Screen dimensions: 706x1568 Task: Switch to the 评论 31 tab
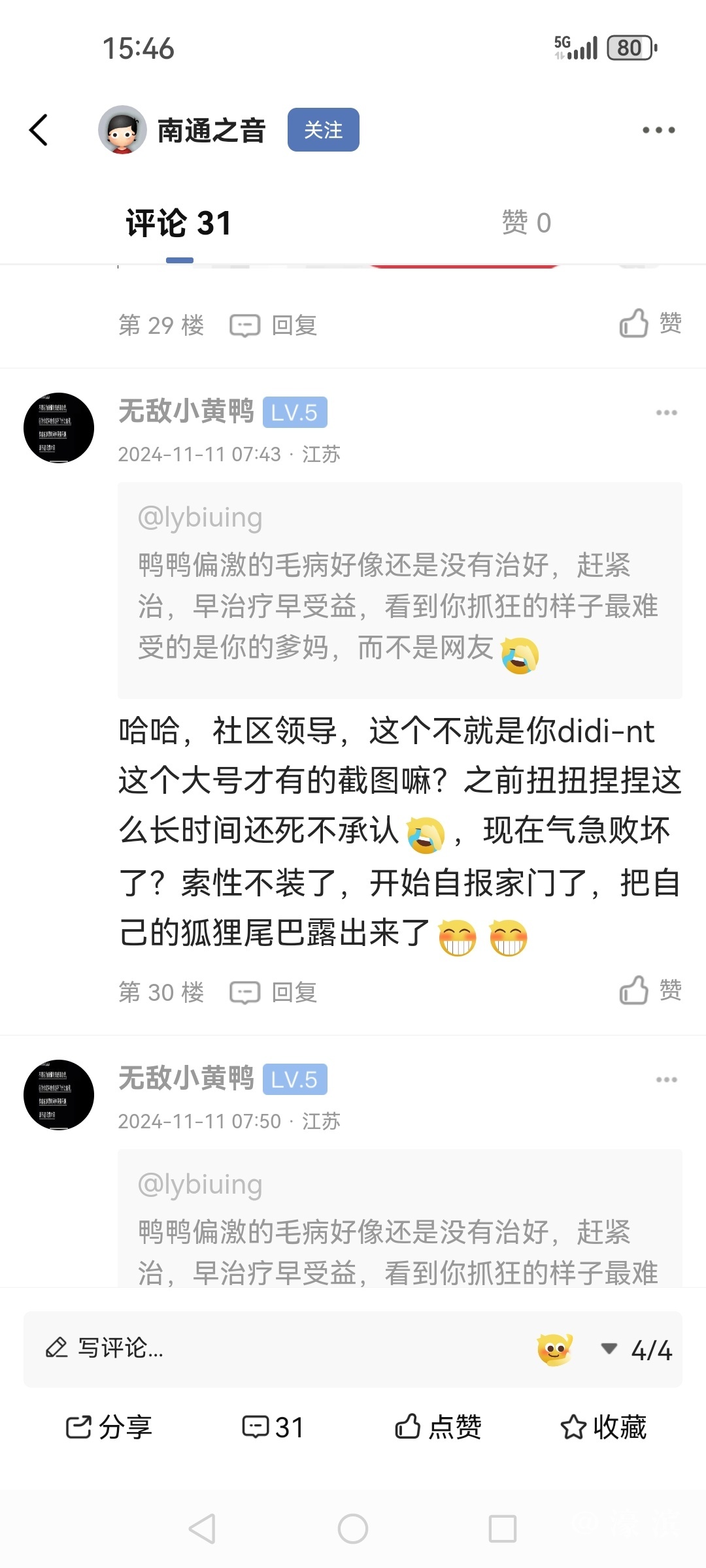pyautogui.click(x=178, y=223)
